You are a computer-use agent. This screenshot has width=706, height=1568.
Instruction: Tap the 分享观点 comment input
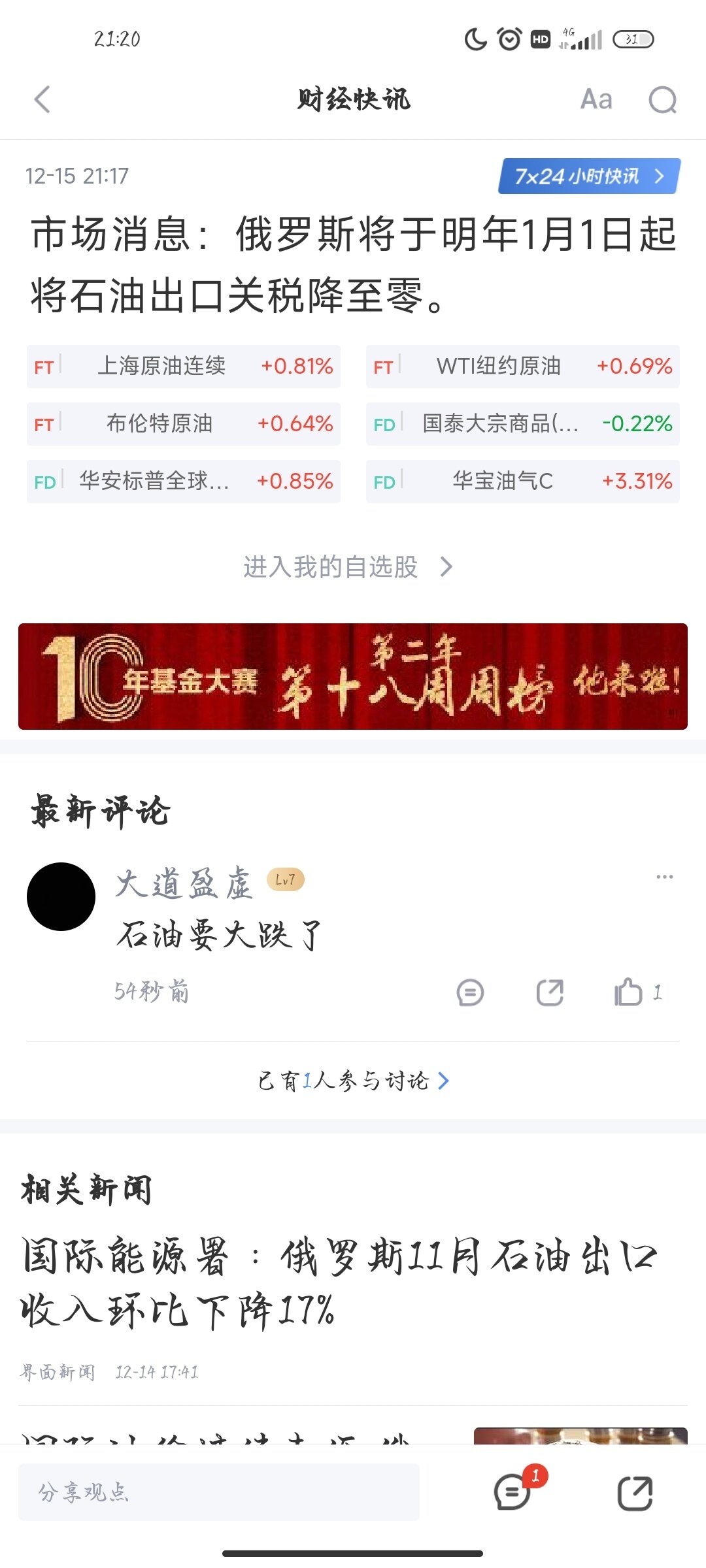(219, 1492)
